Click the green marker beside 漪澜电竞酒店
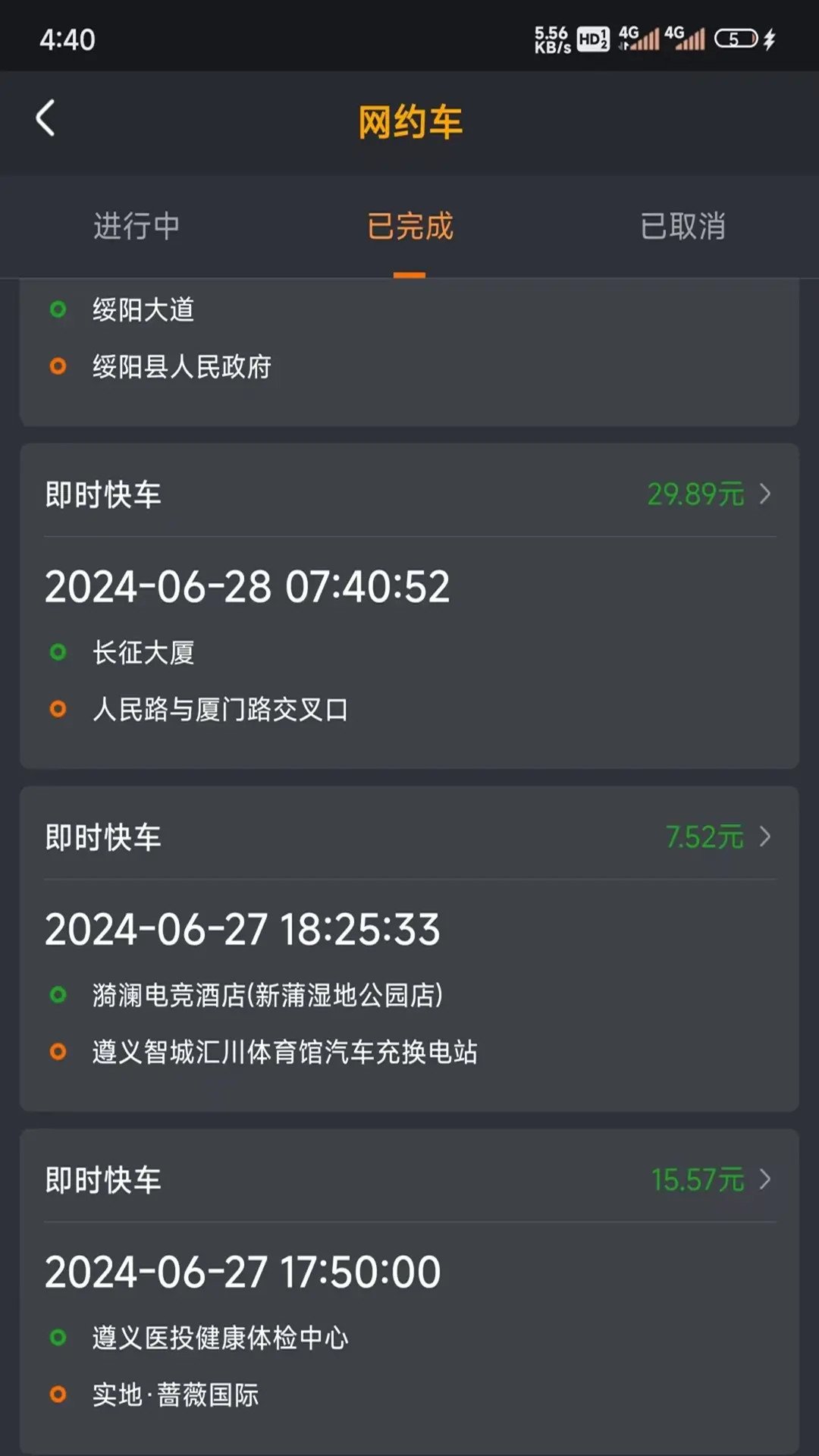This screenshot has width=819, height=1456. pos(58,996)
